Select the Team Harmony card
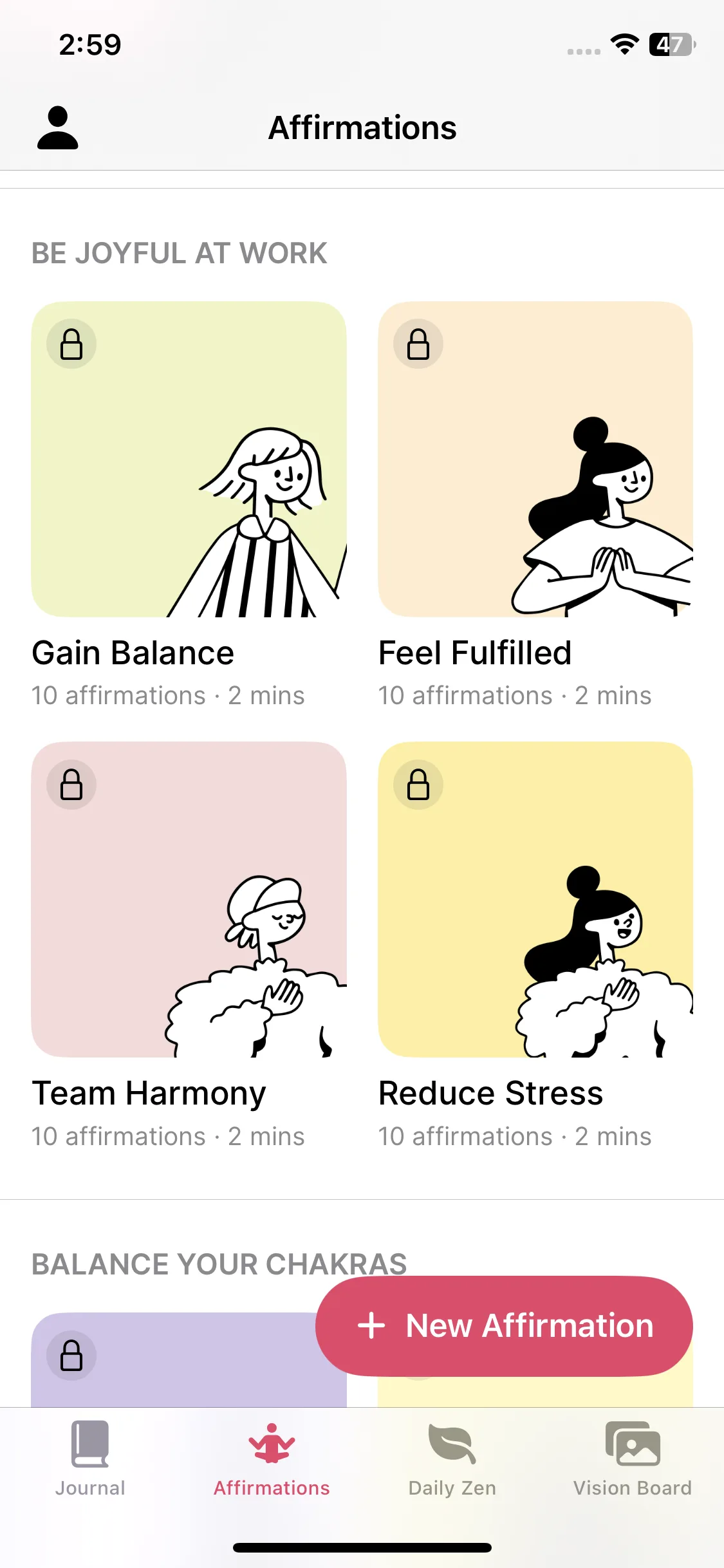Screen dimensions: 724x1568 click(x=189, y=899)
